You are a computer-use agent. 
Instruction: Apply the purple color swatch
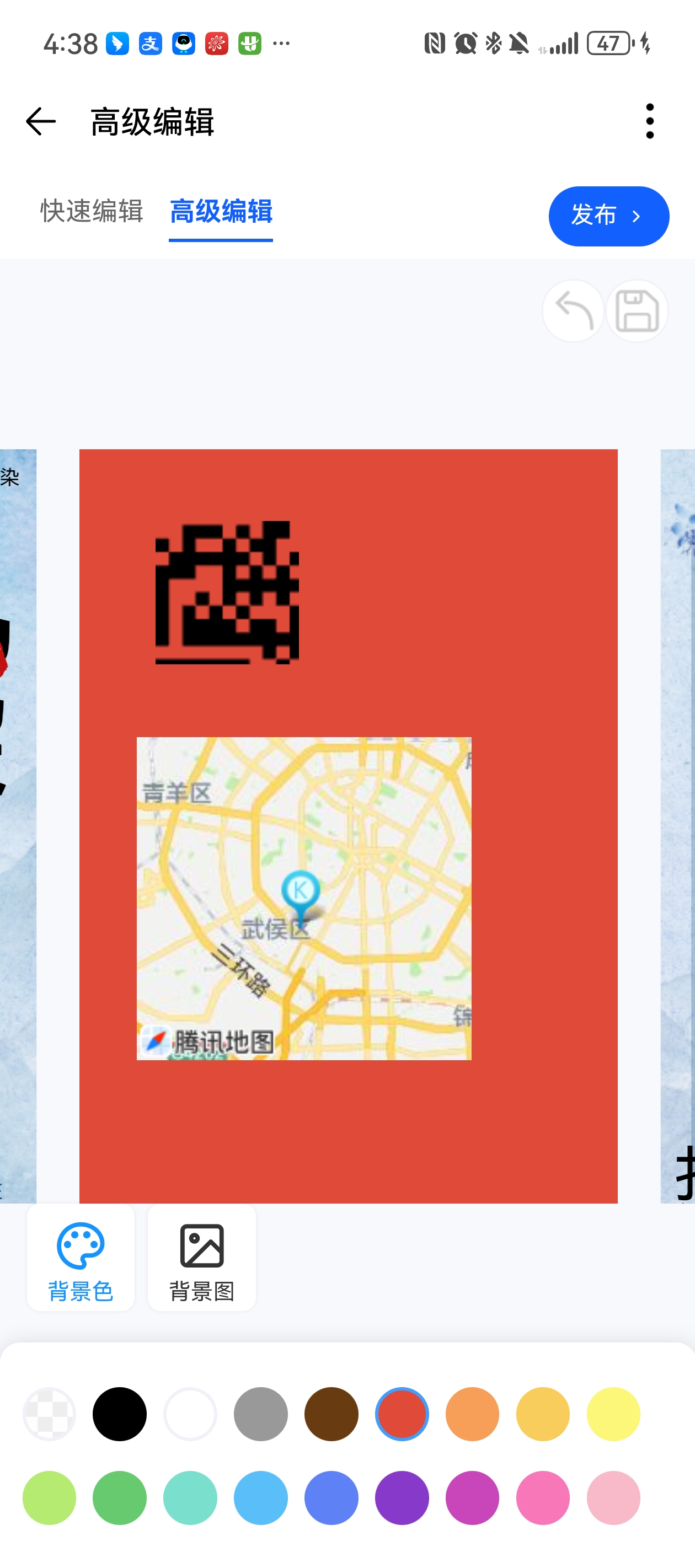[x=402, y=1497]
